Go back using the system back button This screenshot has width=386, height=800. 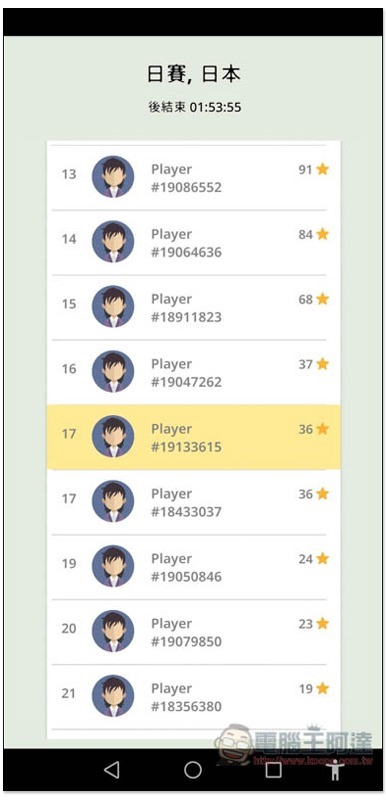112,770
